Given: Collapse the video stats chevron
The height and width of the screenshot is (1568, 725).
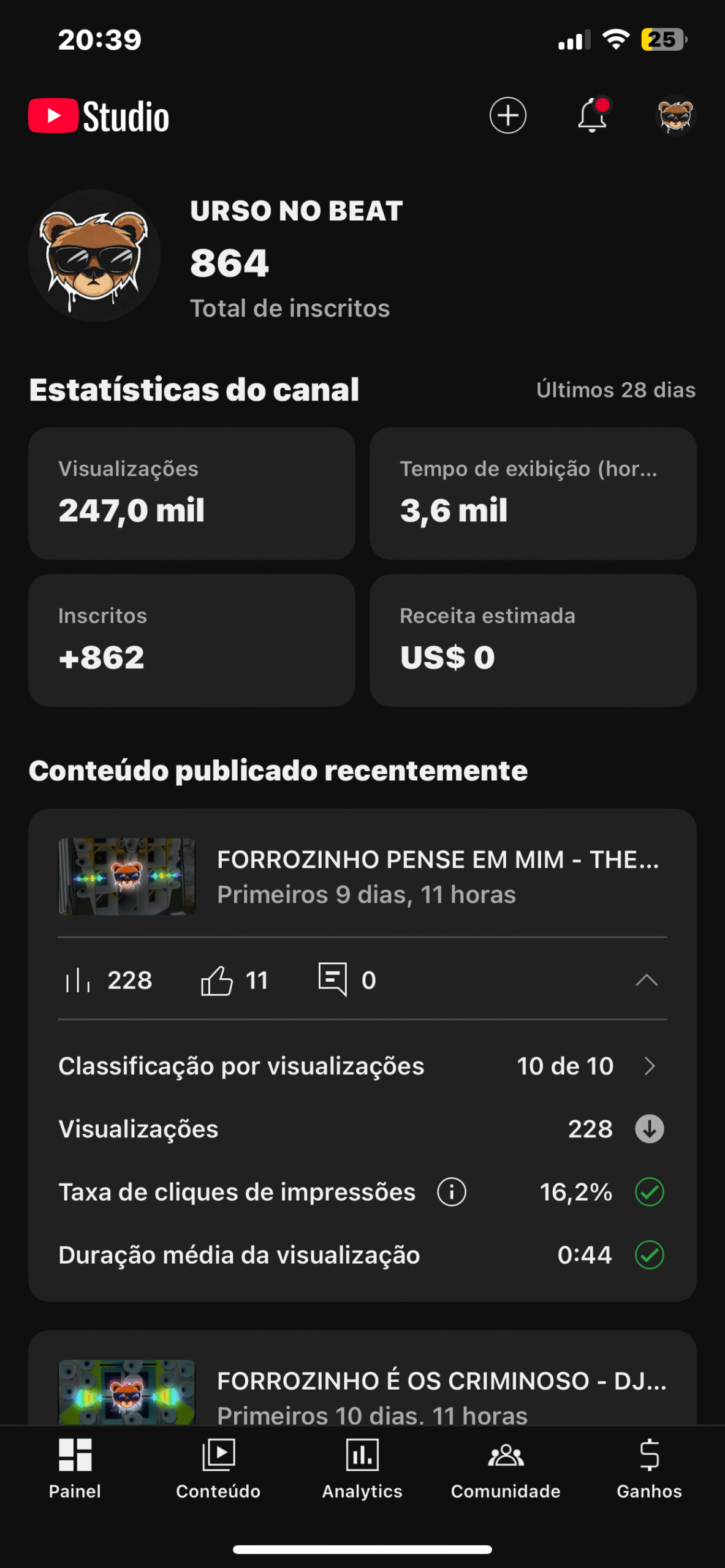Looking at the screenshot, I should 647,980.
